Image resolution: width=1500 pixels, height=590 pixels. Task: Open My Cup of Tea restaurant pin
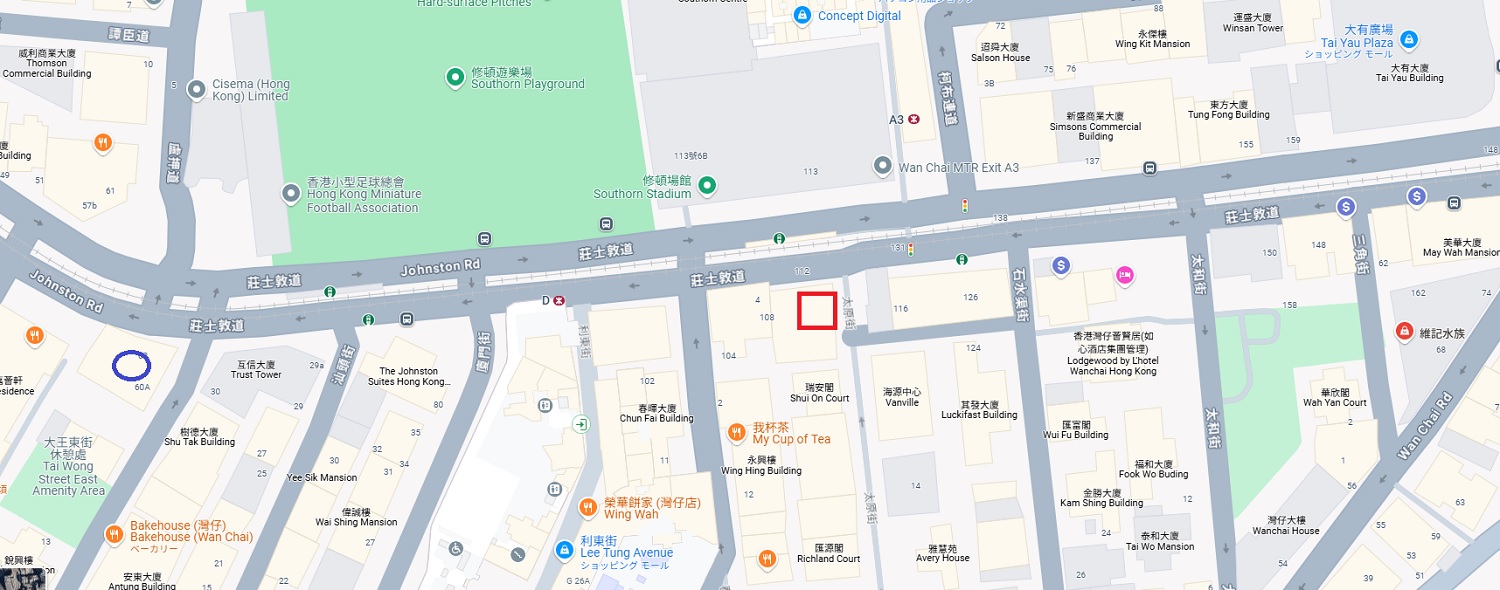pyautogui.click(x=737, y=432)
